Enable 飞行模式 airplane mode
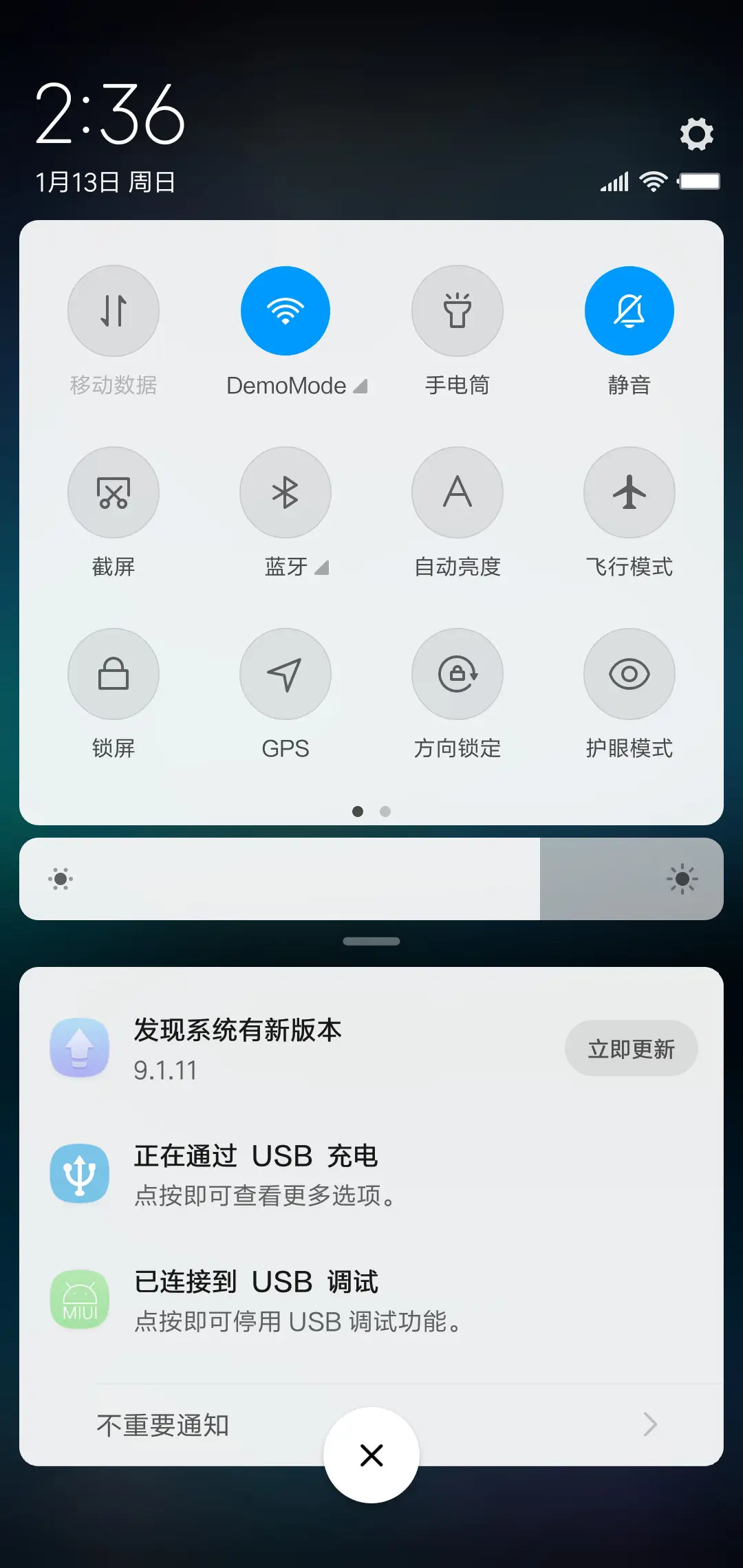This screenshot has height=1568, width=743. point(629,492)
